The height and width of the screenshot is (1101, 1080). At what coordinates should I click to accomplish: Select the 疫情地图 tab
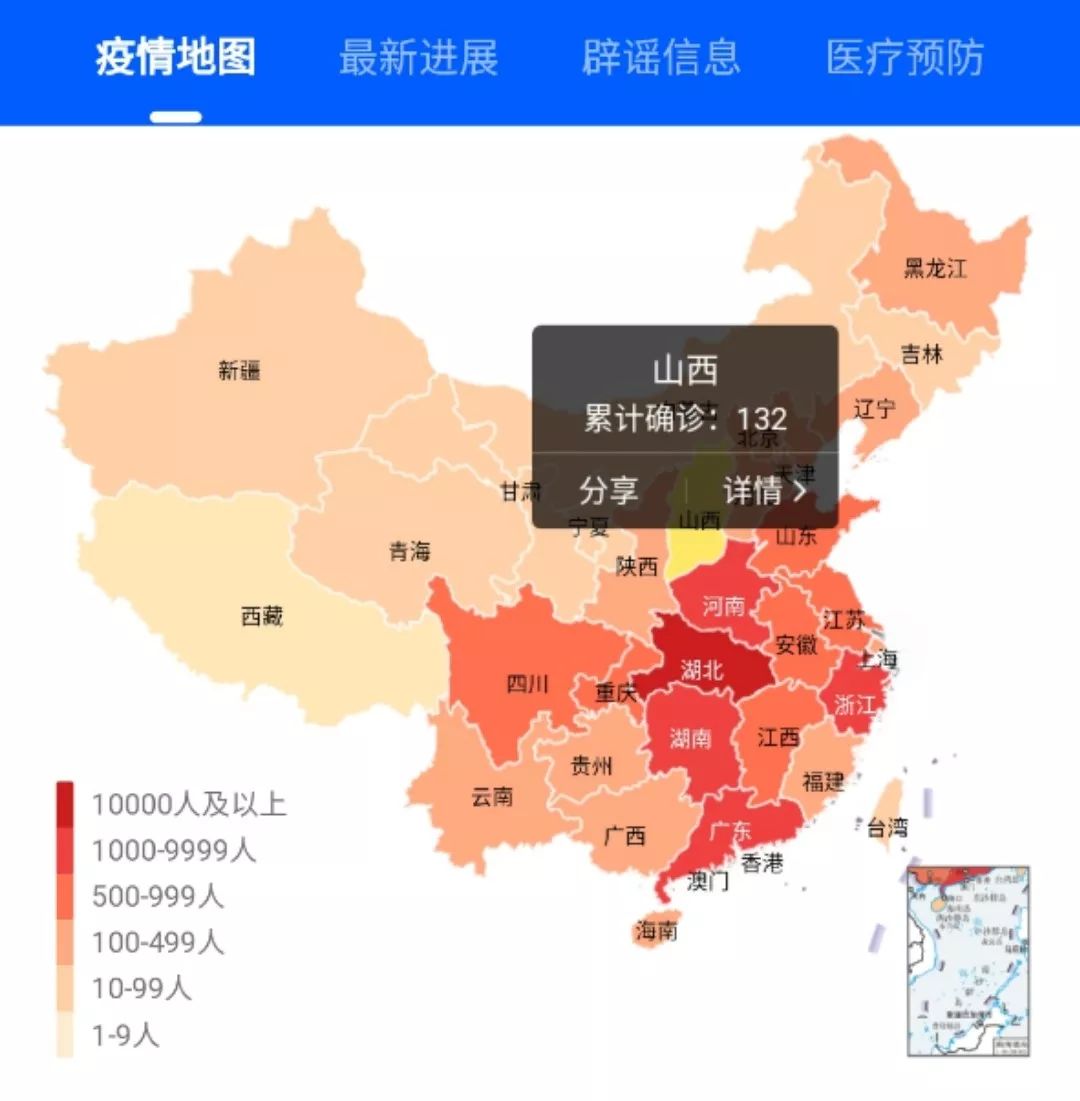coord(176,57)
